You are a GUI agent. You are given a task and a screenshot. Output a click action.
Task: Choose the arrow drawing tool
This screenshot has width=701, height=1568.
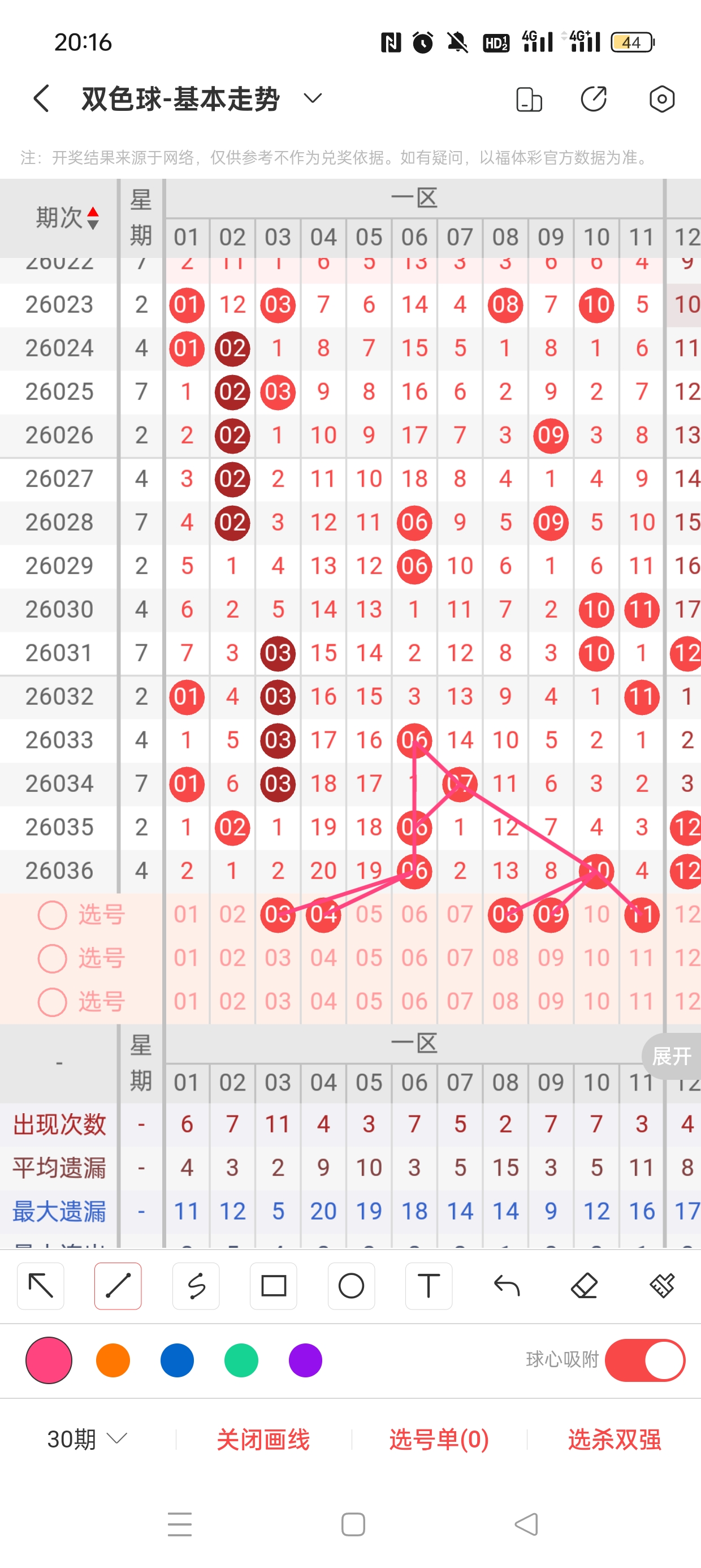coord(41,1286)
